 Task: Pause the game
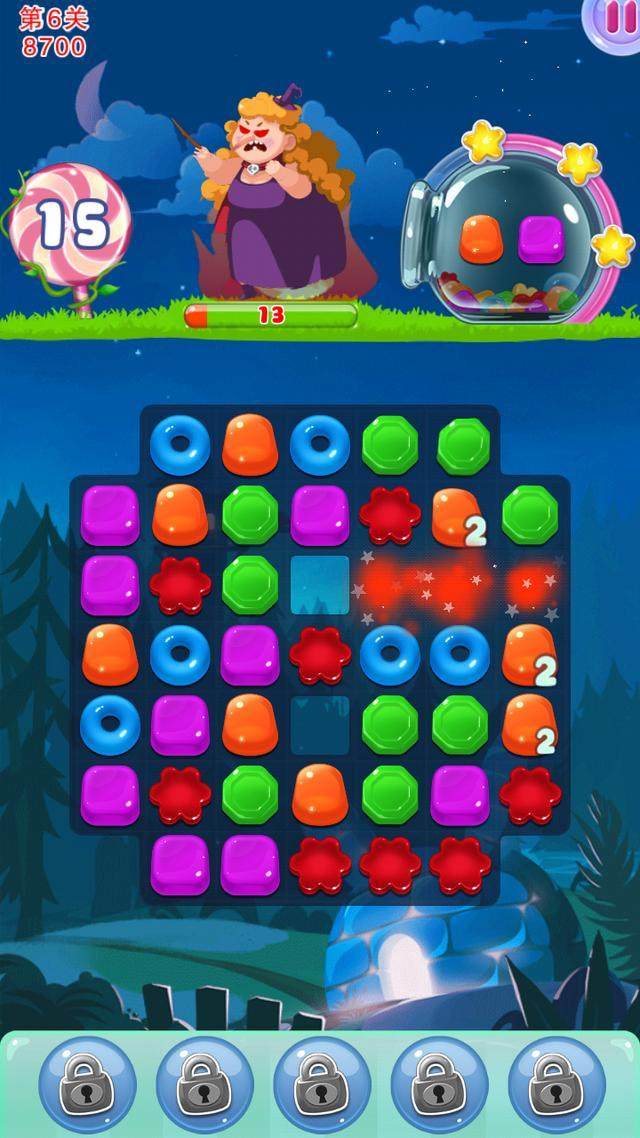[612, 20]
